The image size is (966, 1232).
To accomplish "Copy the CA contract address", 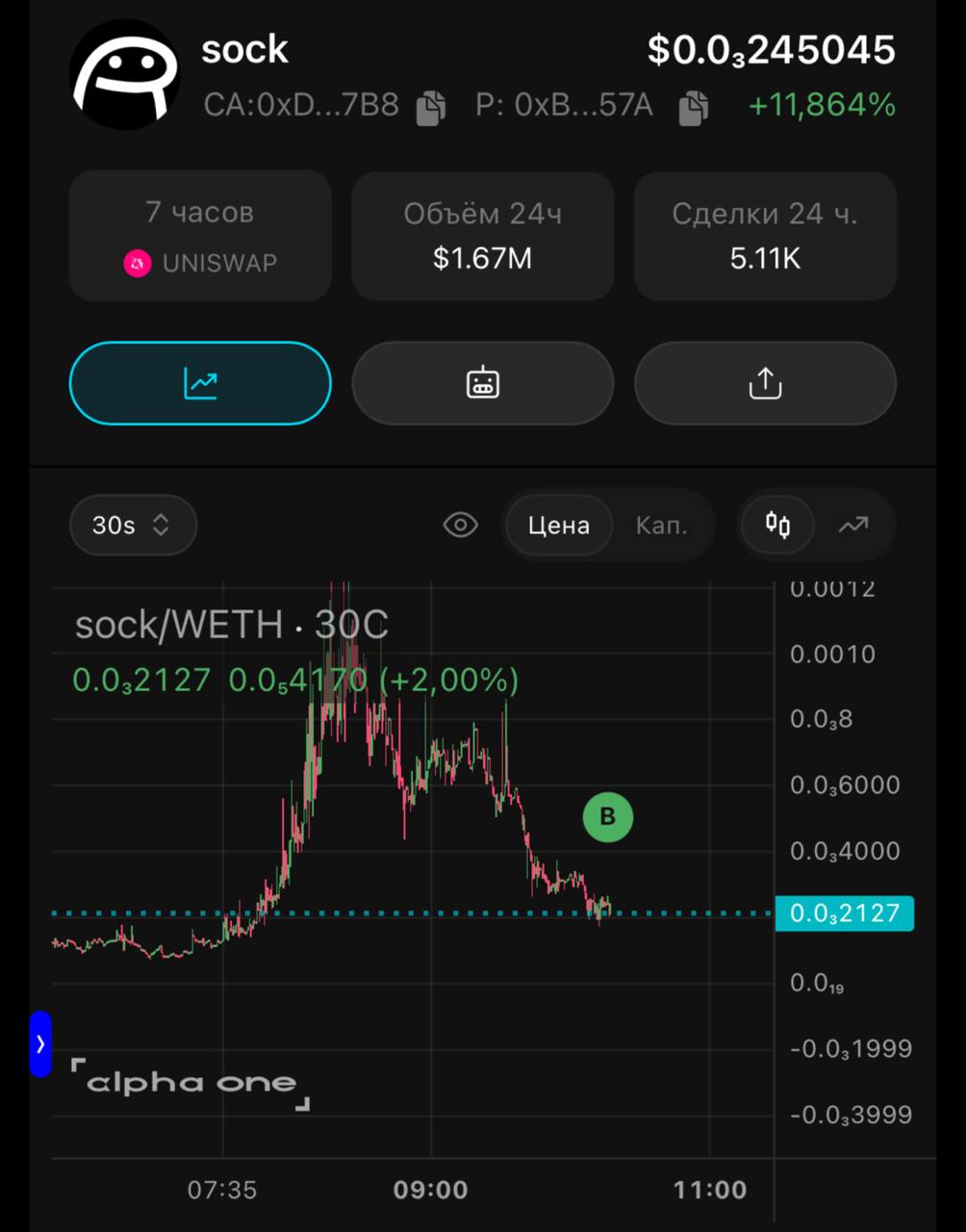I will pyautogui.click(x=430, y=107).
